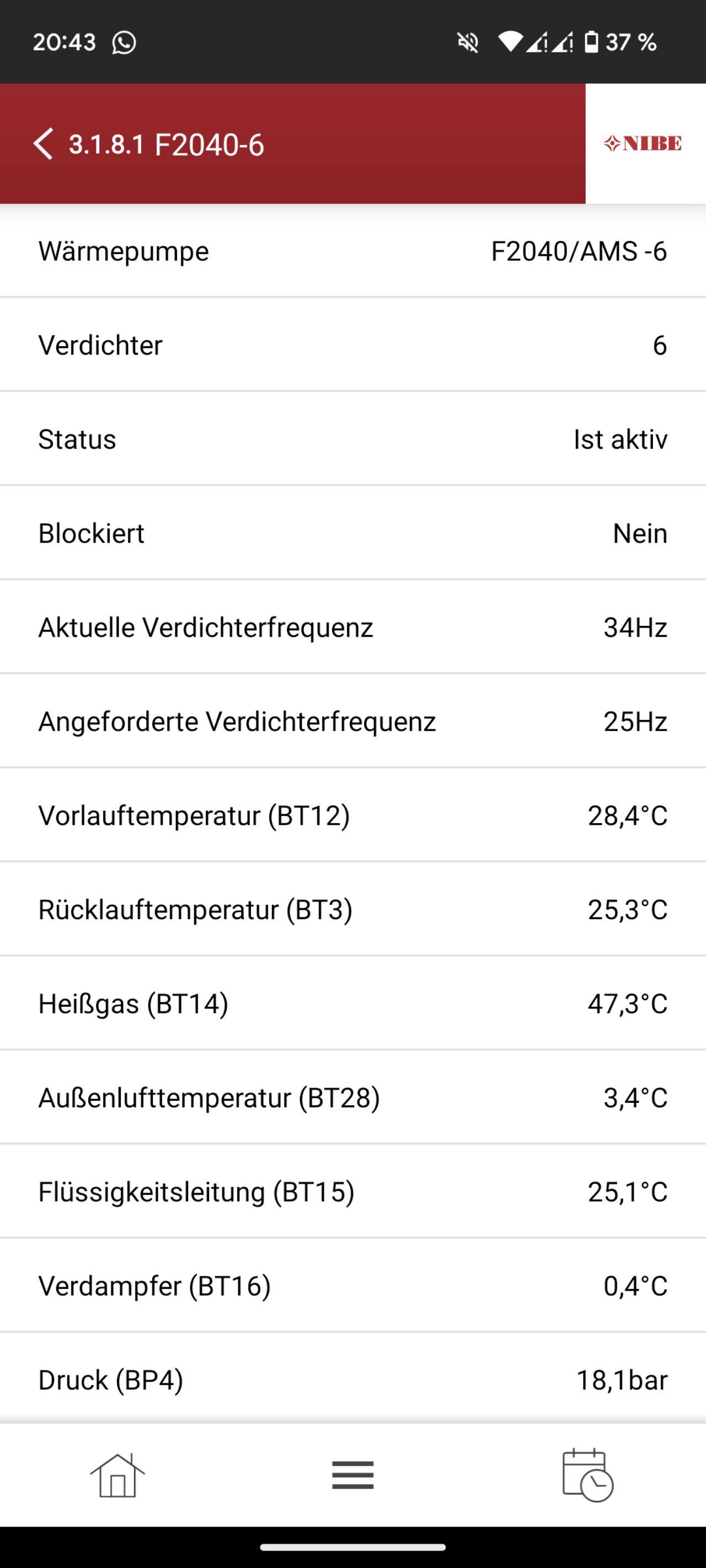This screenshot has width=706, height=1568.
Task: Open the home tab in bottom bar
Action: (117, 1475)
